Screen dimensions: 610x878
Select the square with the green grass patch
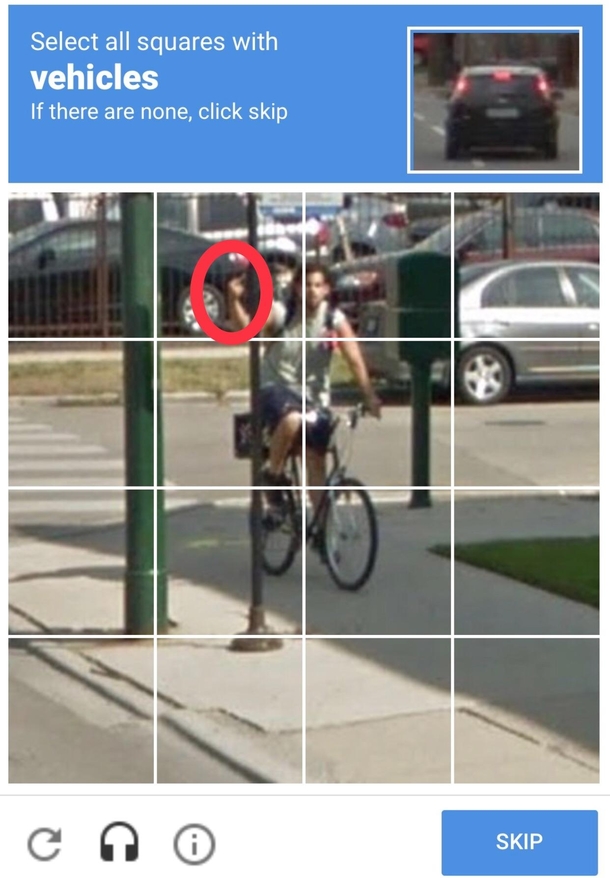point(526,561)
